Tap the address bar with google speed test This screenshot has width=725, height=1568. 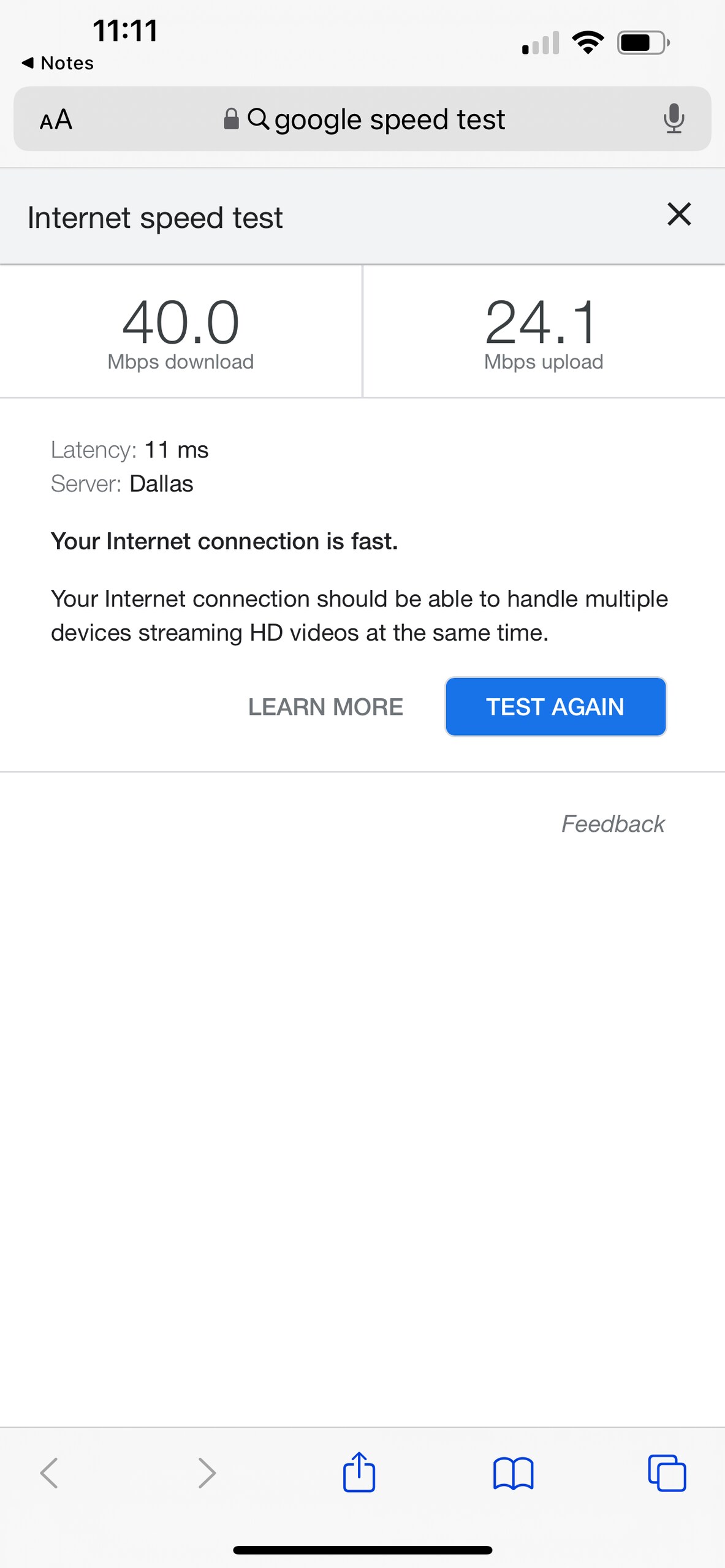pos(363,119)
